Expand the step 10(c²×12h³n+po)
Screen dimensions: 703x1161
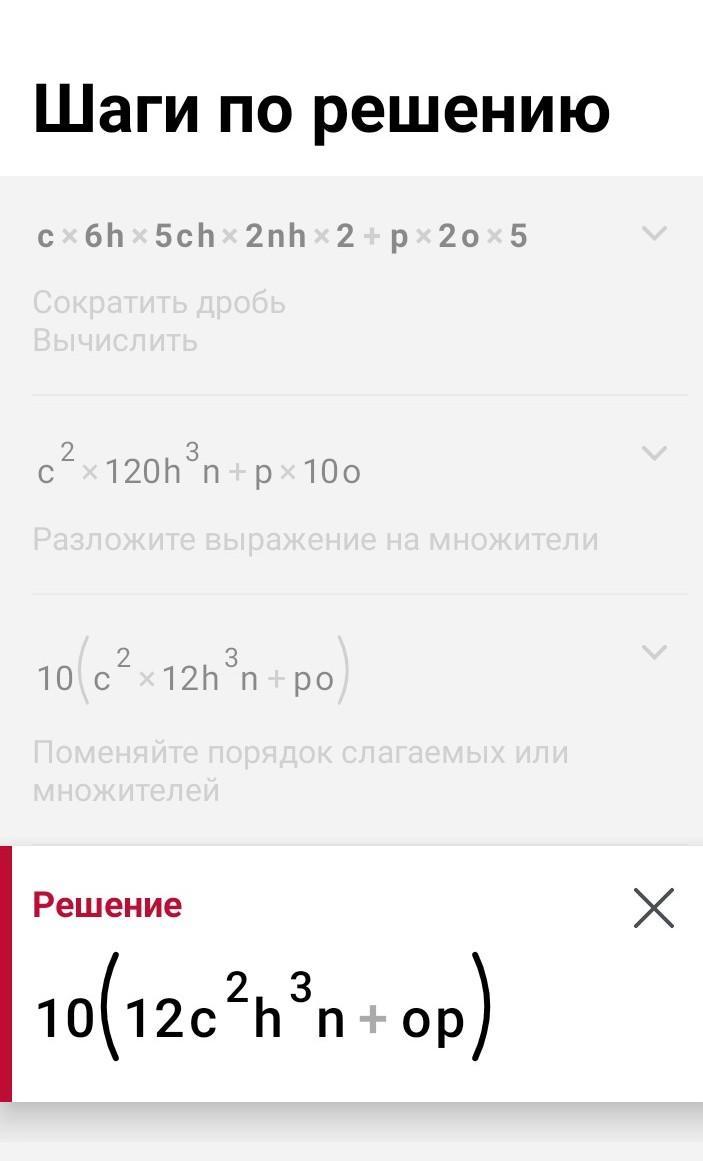[654, 652]
